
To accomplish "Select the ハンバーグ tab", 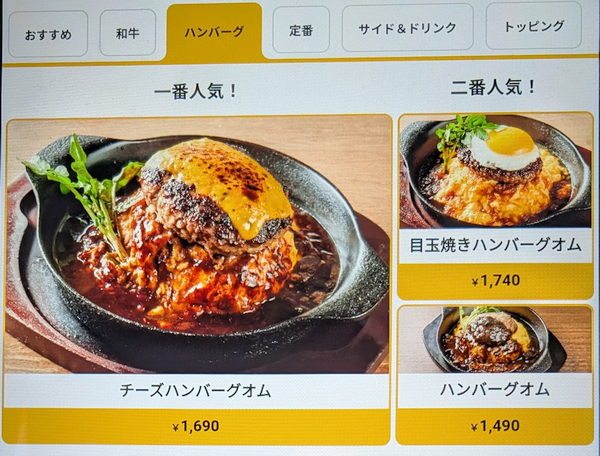I will tap(214, 32).
